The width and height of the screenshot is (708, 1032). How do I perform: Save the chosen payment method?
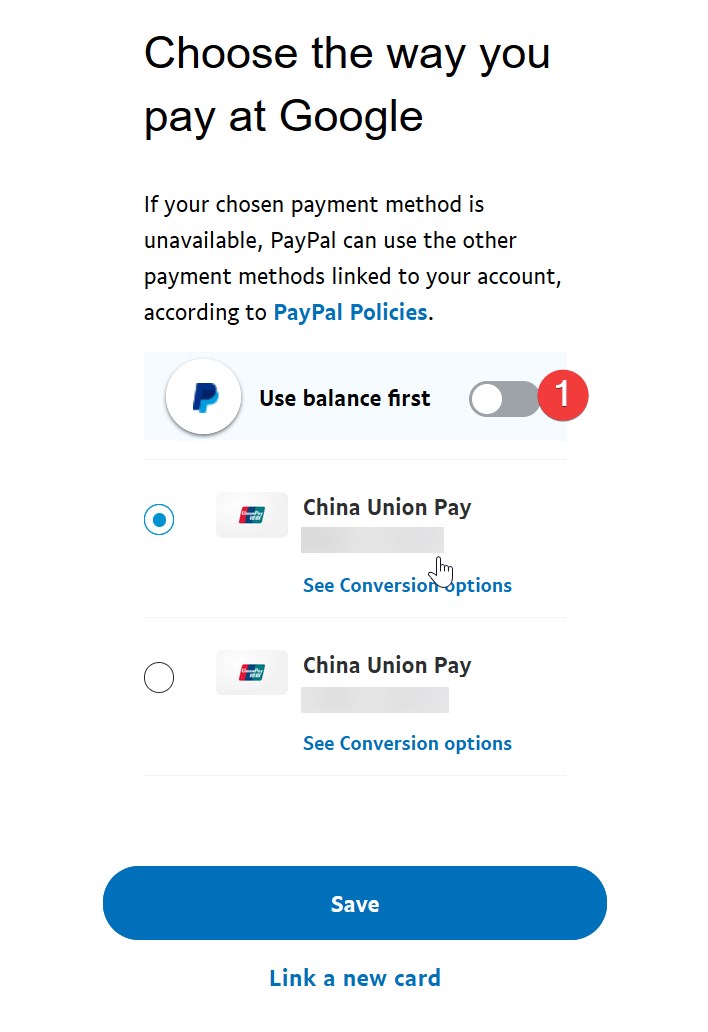354,904
